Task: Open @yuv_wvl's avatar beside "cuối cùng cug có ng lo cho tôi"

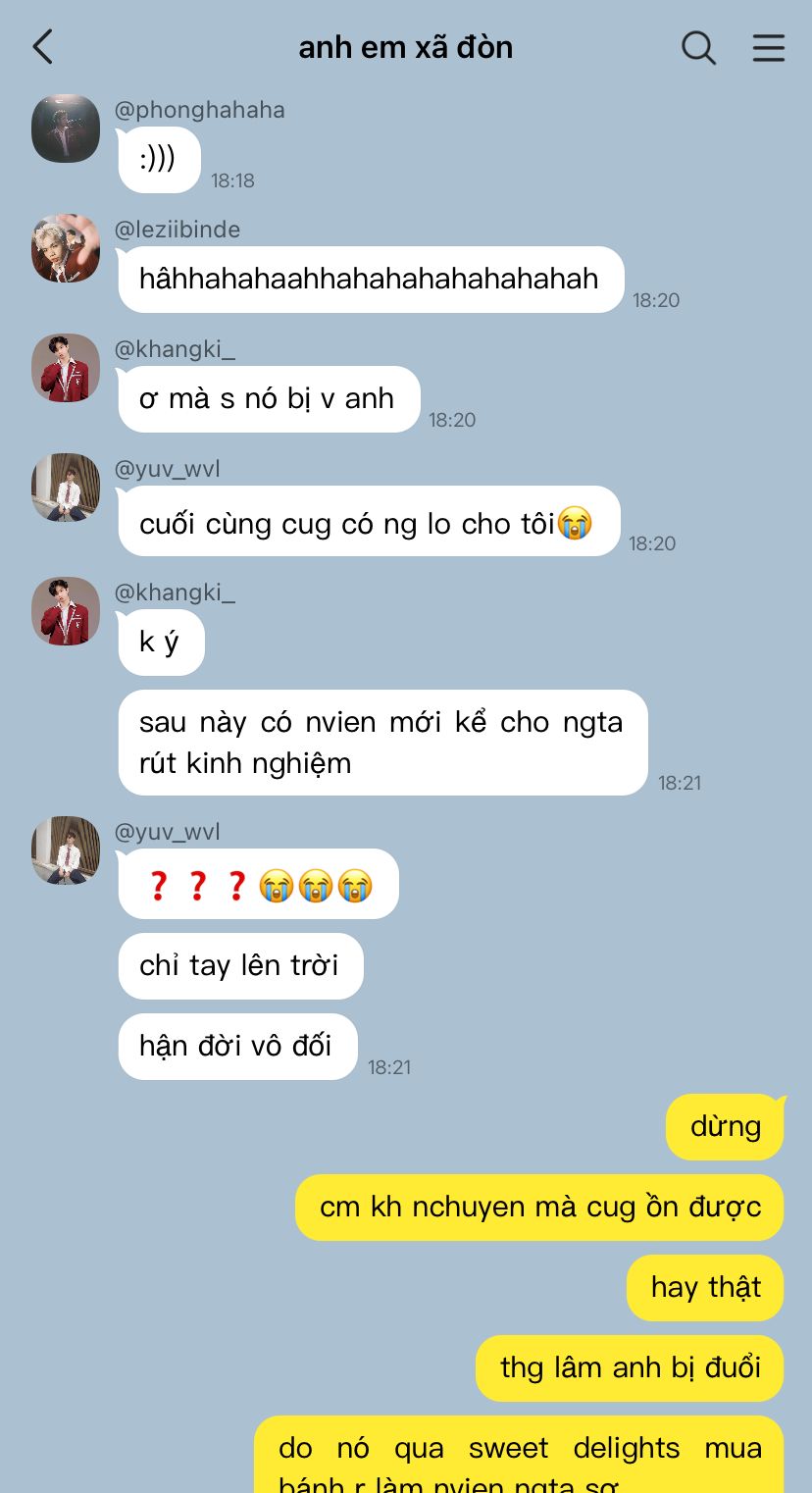Action: (x=66, y=488)
